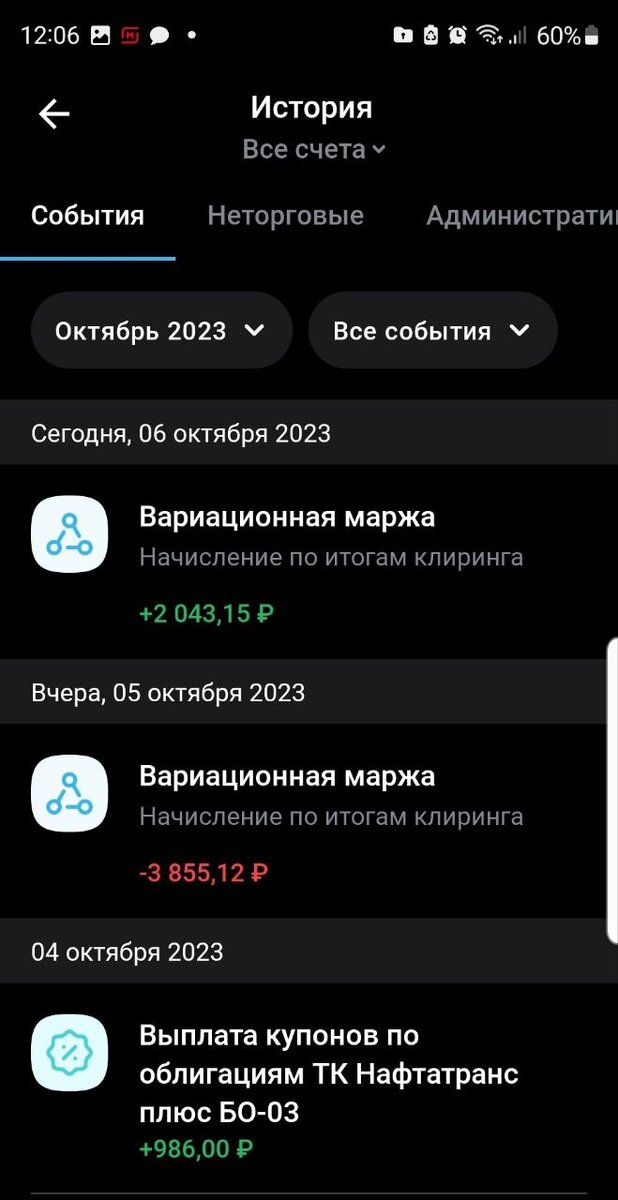Go back using the arrow
Image resolution: width=618 pixels, height=1200 pixels.
tap(54, 115)
